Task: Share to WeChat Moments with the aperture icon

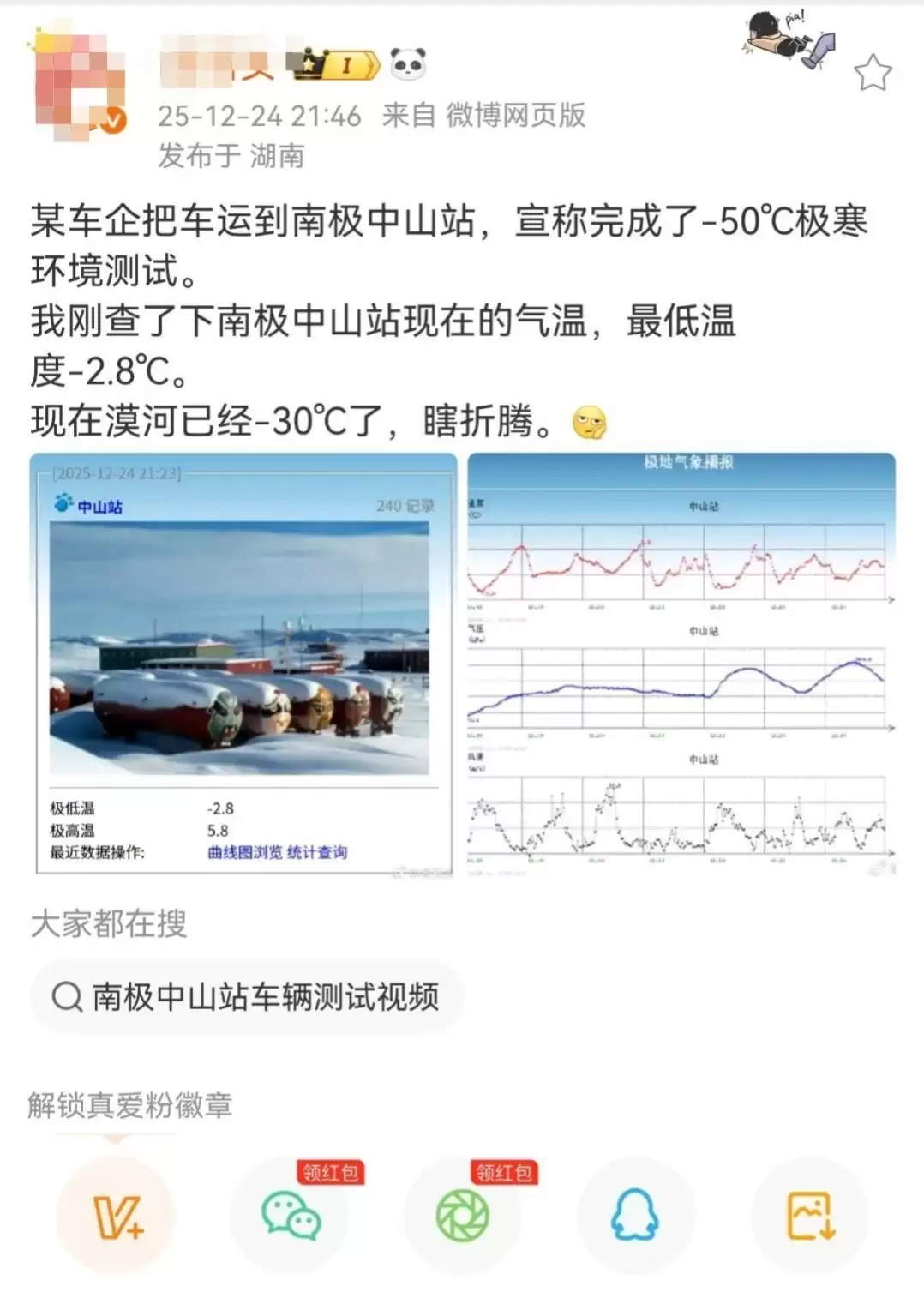Action: coord(462,1215)
